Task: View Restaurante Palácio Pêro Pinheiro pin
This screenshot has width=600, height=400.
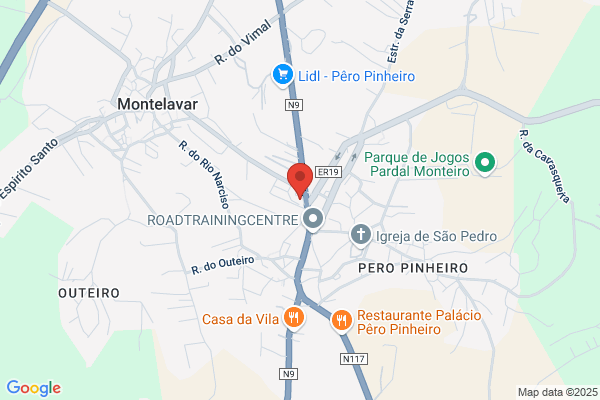Action: (x=341, y=321)
